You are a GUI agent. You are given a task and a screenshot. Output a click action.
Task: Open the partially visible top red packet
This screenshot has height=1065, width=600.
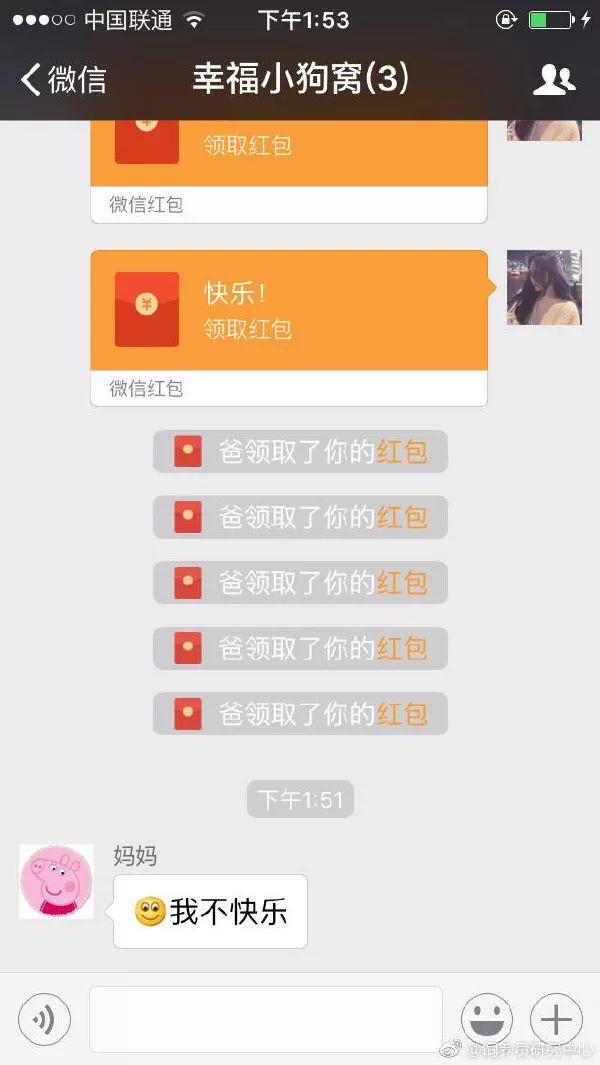click(x=289, y=152)
